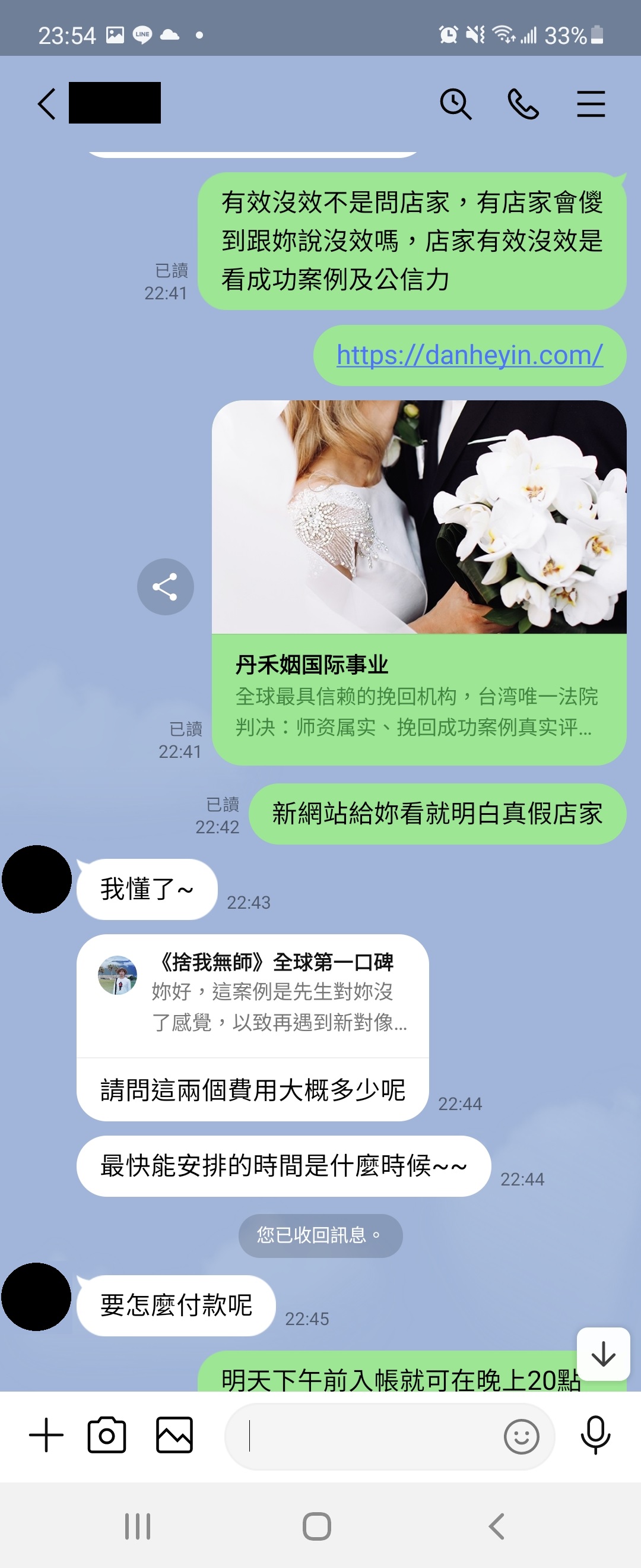This screenshot has height=1568, width=641.
Task: Open the chat menu
Action: pos(591,104)
